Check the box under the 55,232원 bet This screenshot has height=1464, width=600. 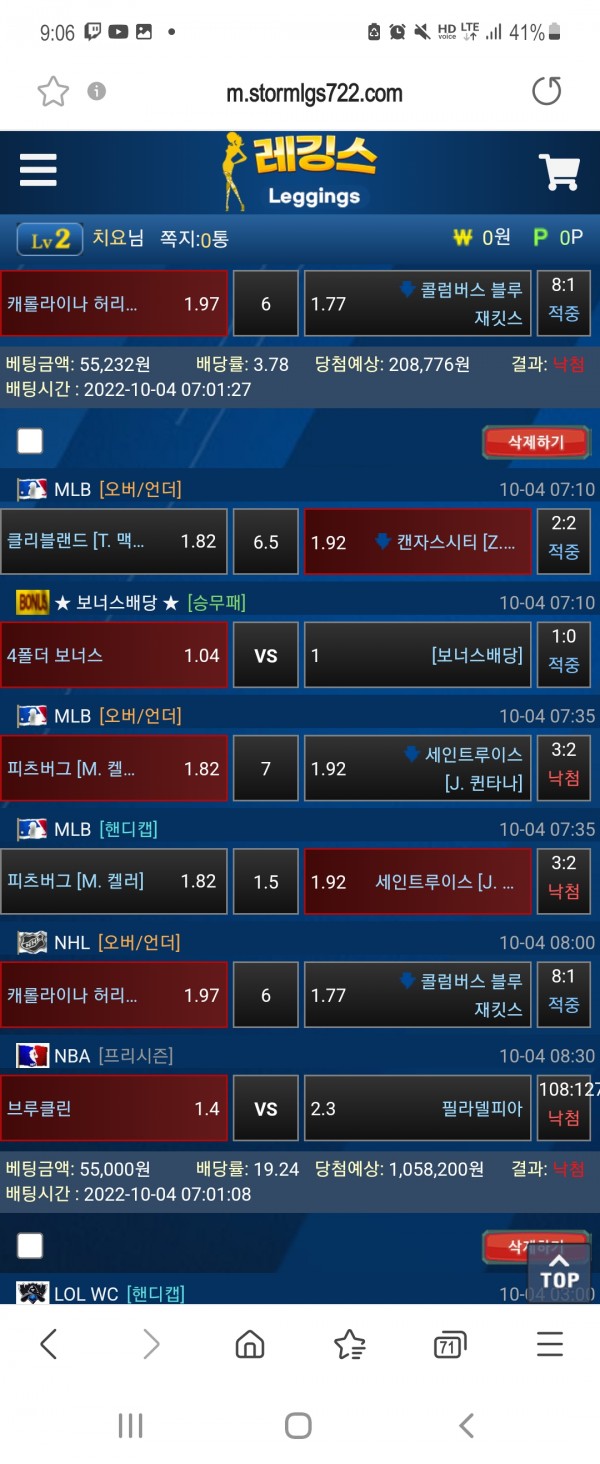point(30,441)
